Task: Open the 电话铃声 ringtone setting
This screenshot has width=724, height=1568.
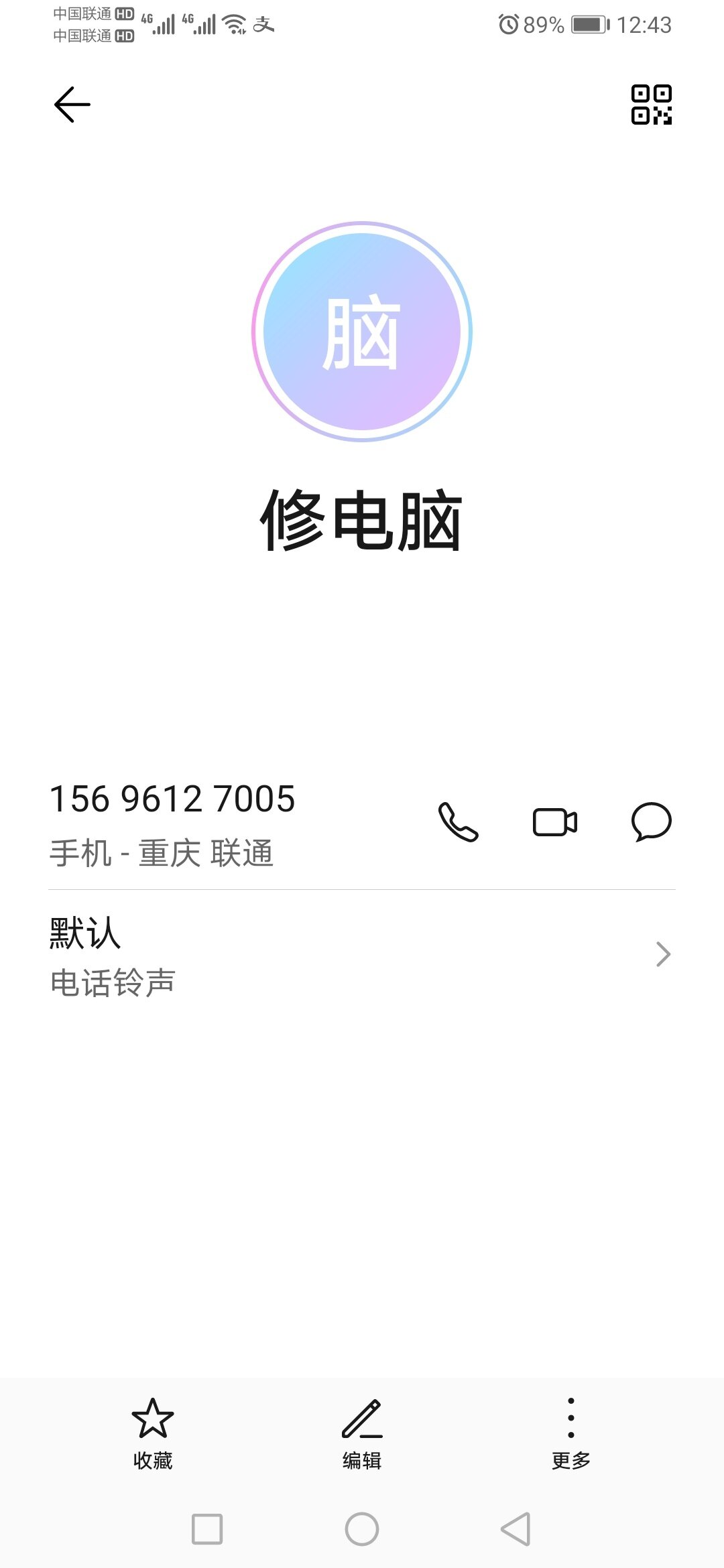Action: pyautogui.click(x=362, y=956)
